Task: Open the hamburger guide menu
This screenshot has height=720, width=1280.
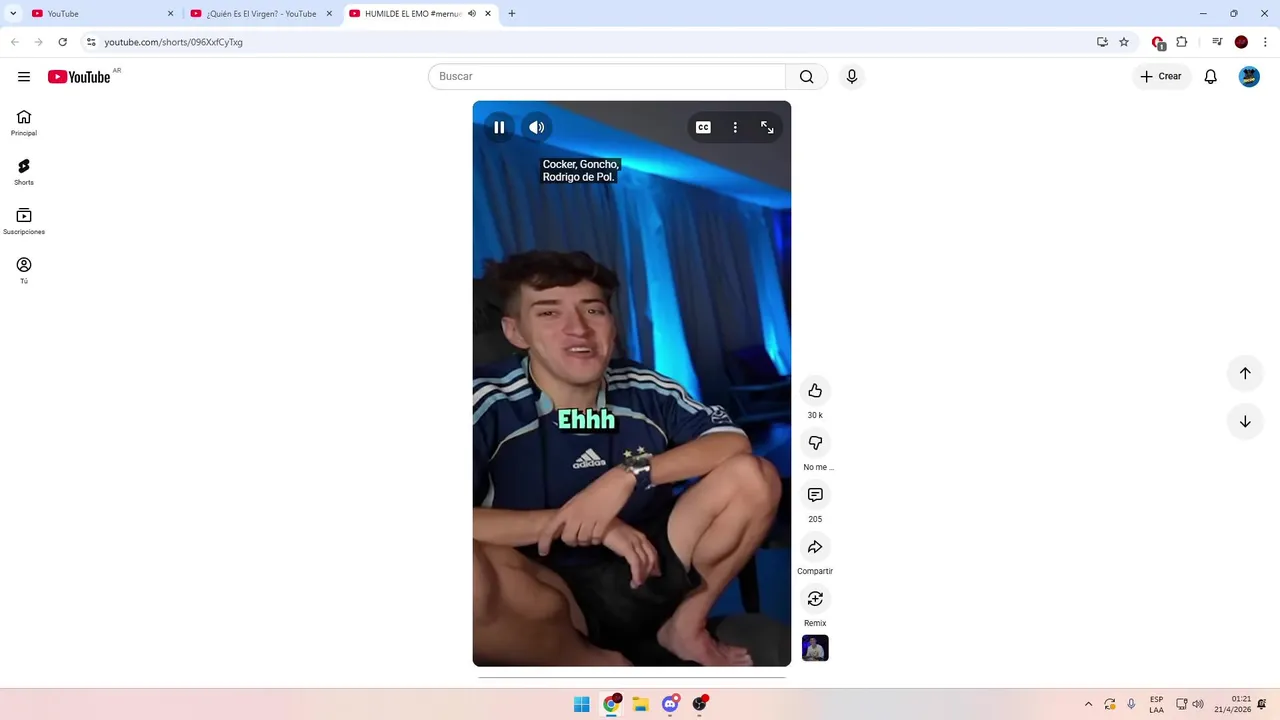Action: [x=24, y=77]
